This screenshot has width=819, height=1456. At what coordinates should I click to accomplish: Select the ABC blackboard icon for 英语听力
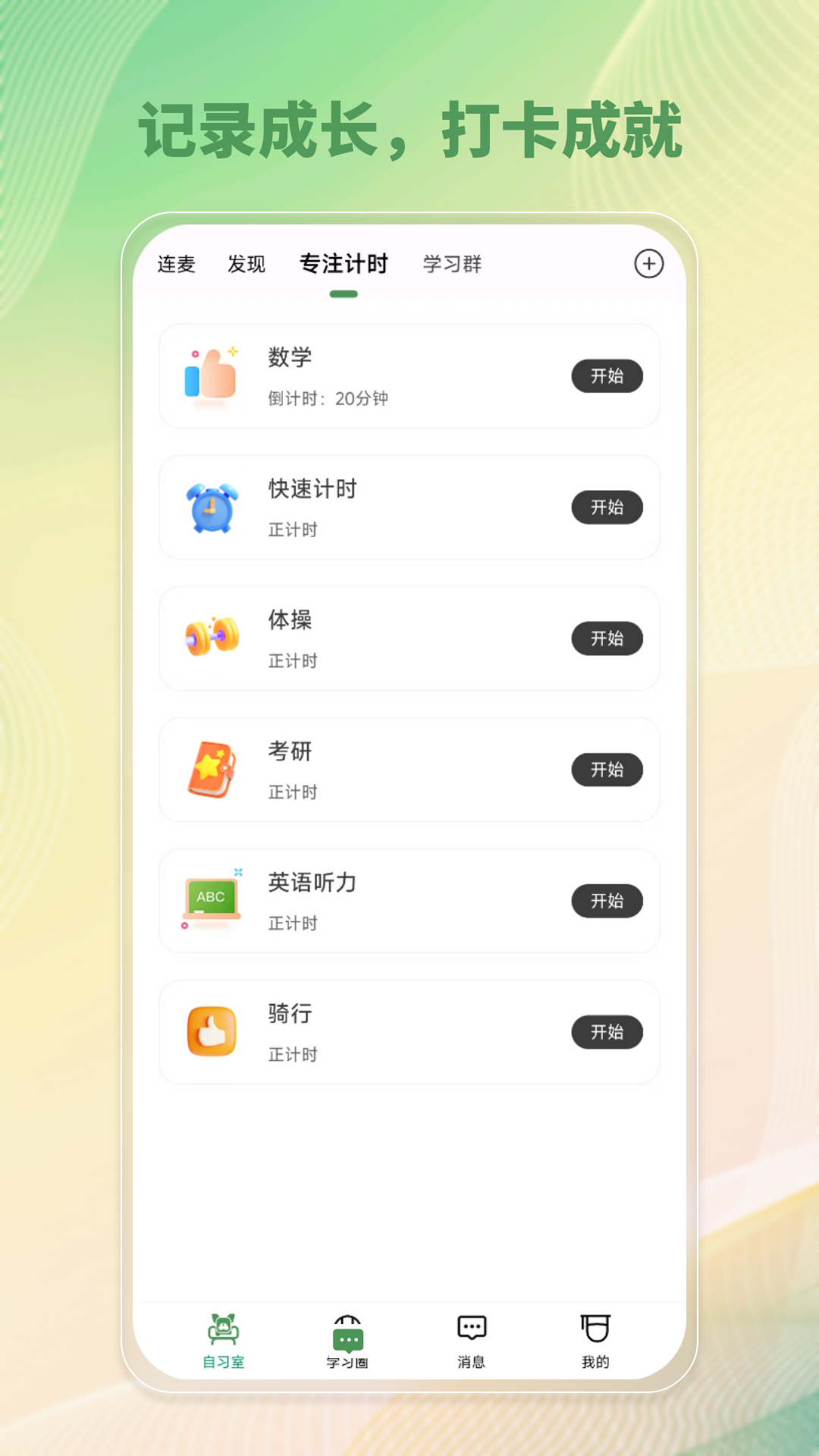pos(212,900)
